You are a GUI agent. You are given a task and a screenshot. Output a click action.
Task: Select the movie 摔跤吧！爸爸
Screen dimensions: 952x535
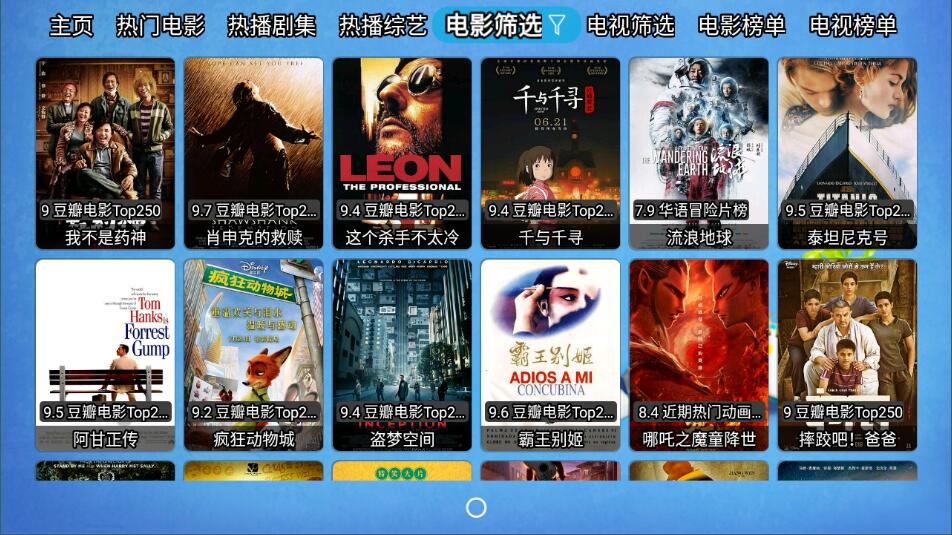847,352
